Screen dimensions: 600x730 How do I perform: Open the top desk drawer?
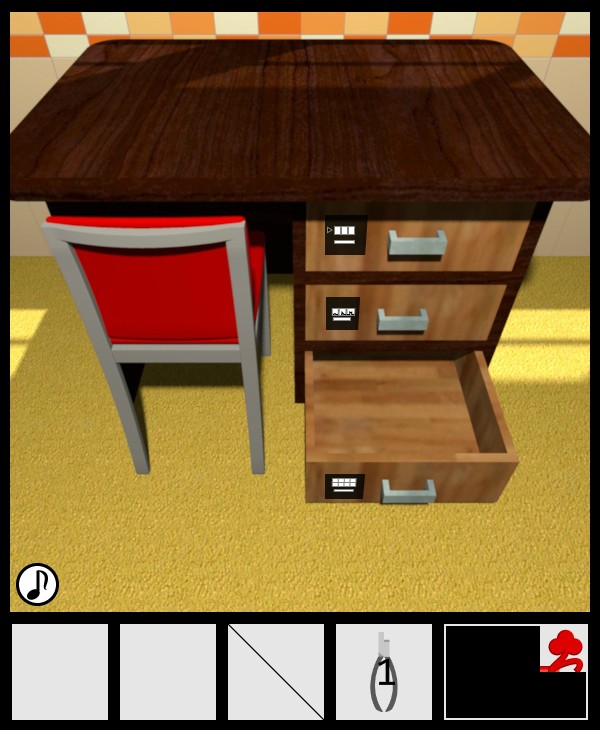[417, 241]
